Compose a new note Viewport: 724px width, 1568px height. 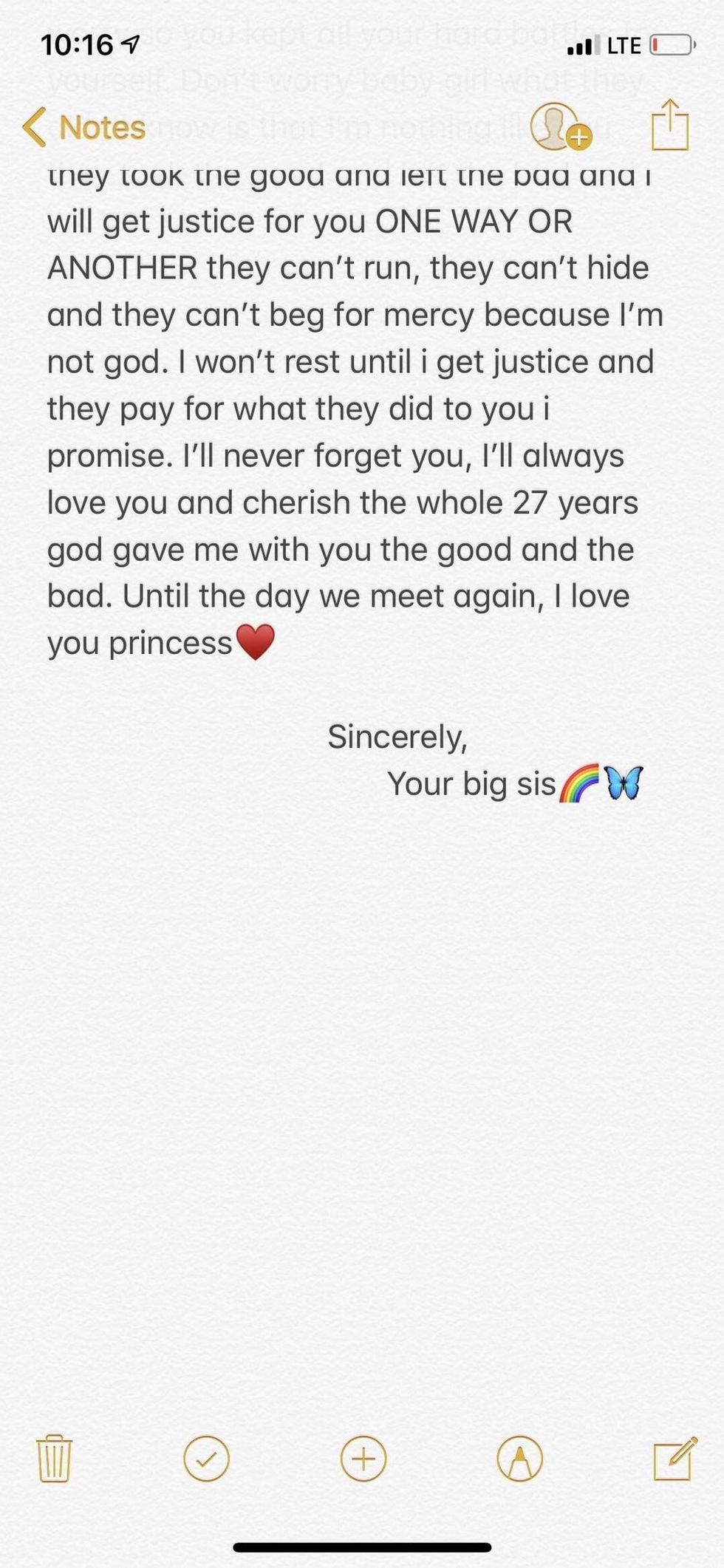click(x=675, y=1458)
